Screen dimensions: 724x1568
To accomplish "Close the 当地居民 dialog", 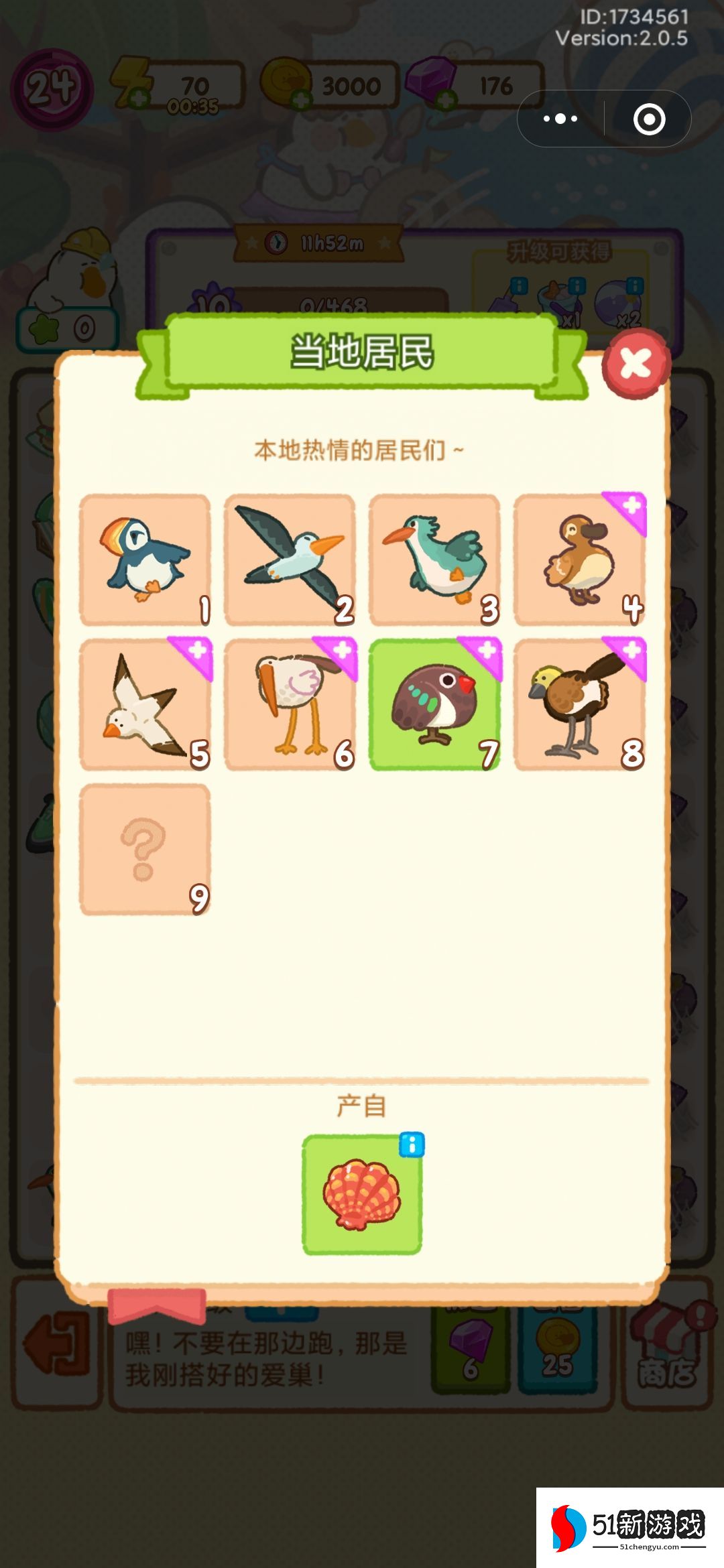I will click(636, 364).
